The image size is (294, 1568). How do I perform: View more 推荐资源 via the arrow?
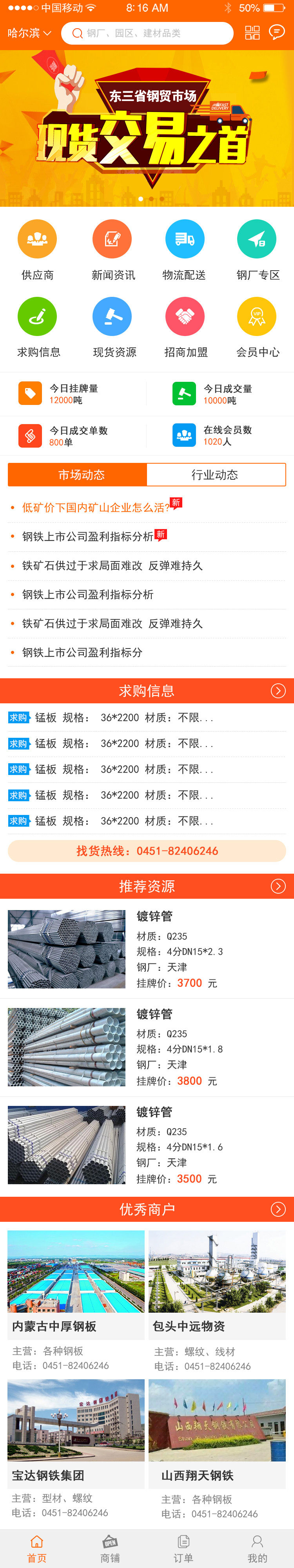click(278, 886)
